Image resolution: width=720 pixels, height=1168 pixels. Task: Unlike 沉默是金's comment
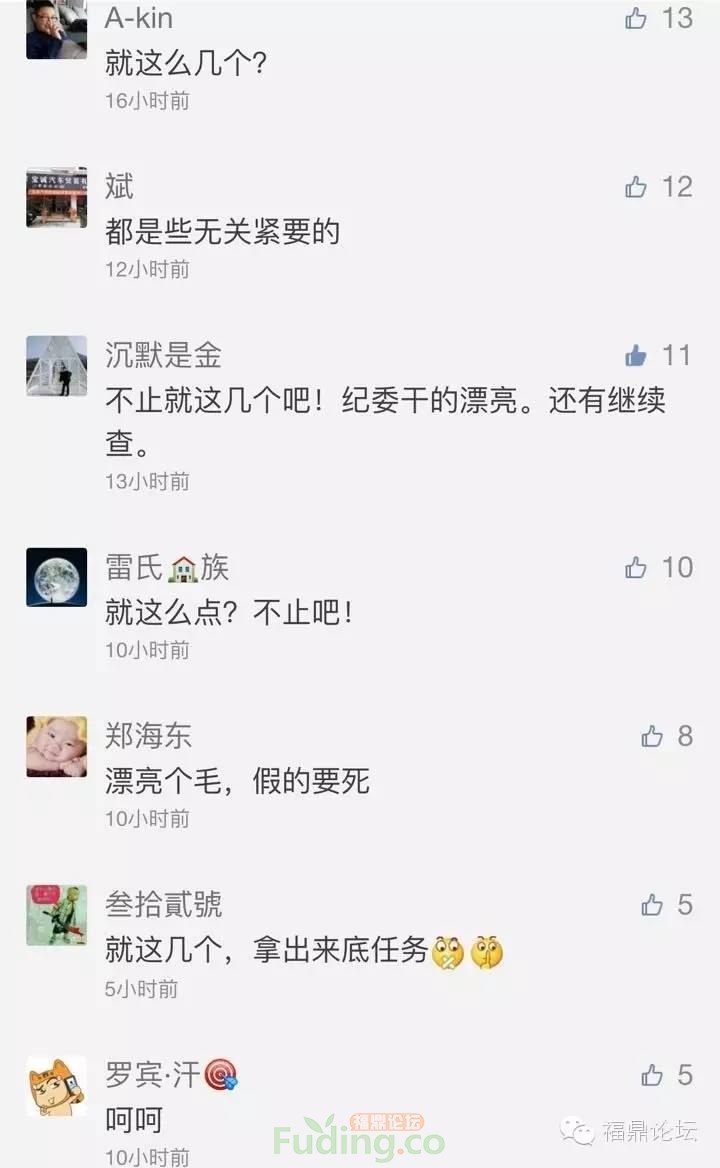pyautogui.click(x=636, y=355)
